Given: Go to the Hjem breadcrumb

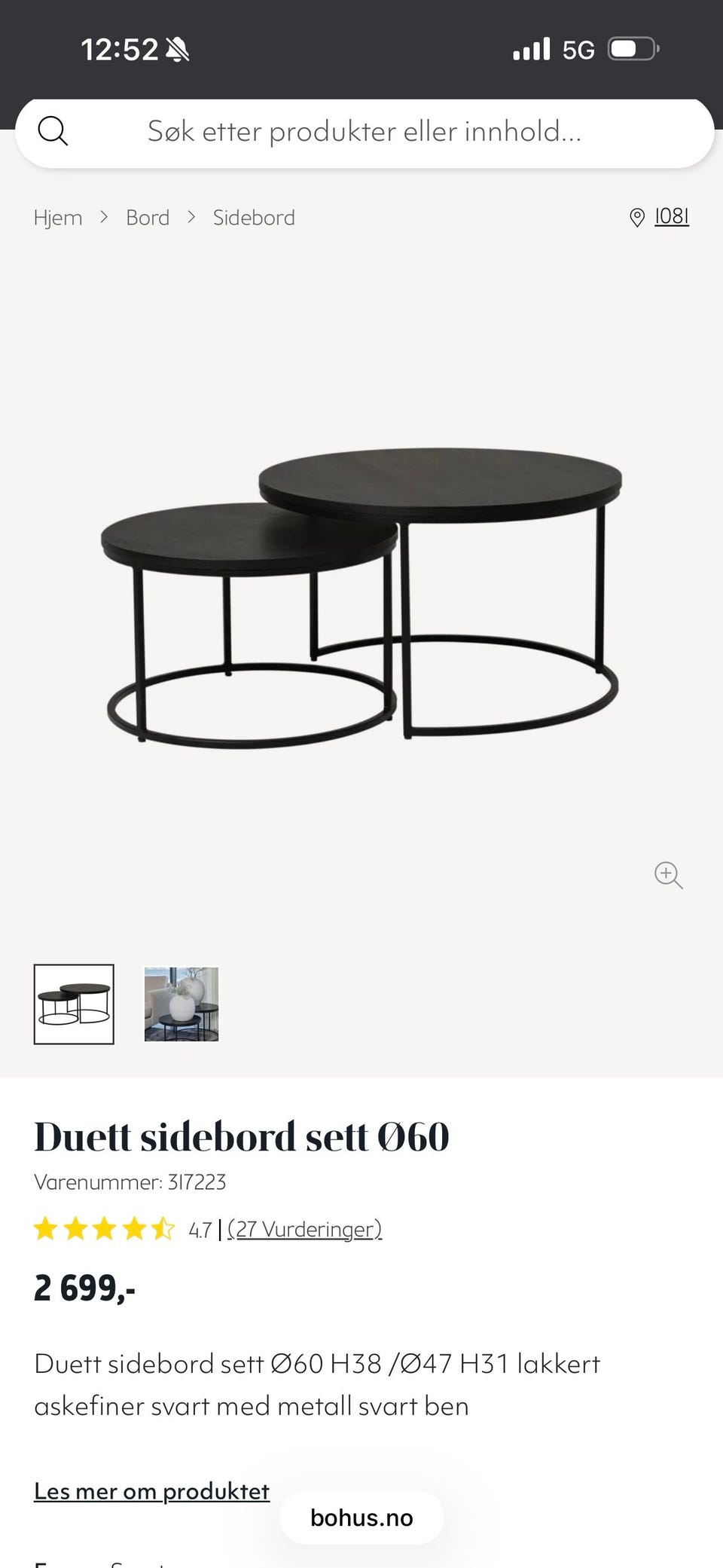Looking at the screenshot, I should [58, 218].
